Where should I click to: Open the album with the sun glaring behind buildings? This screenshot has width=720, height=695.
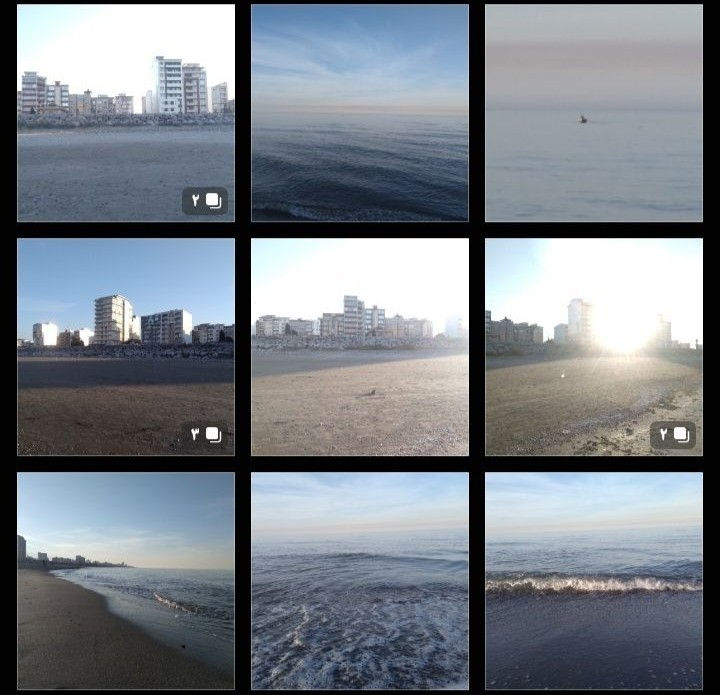(x=593, y=346)
